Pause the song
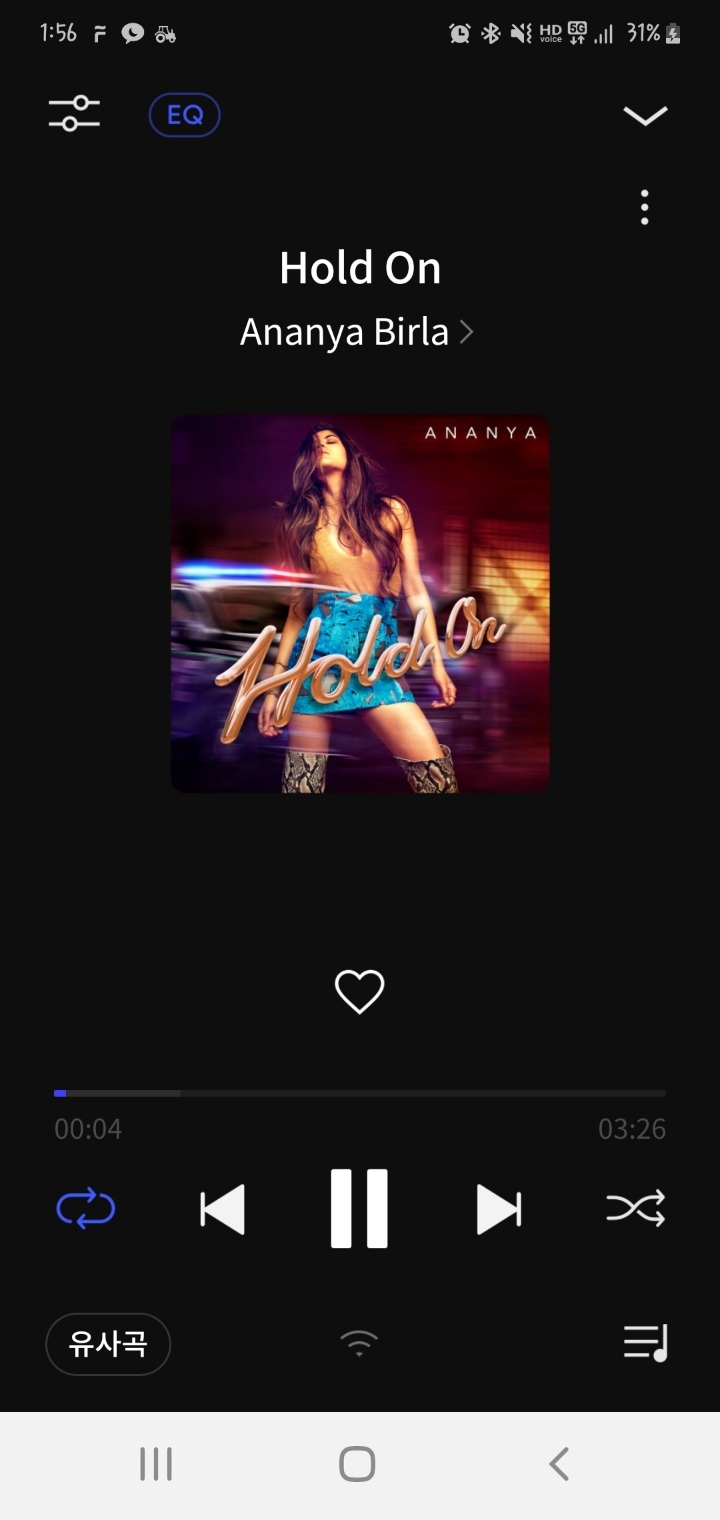 [x=359, y=1208]
